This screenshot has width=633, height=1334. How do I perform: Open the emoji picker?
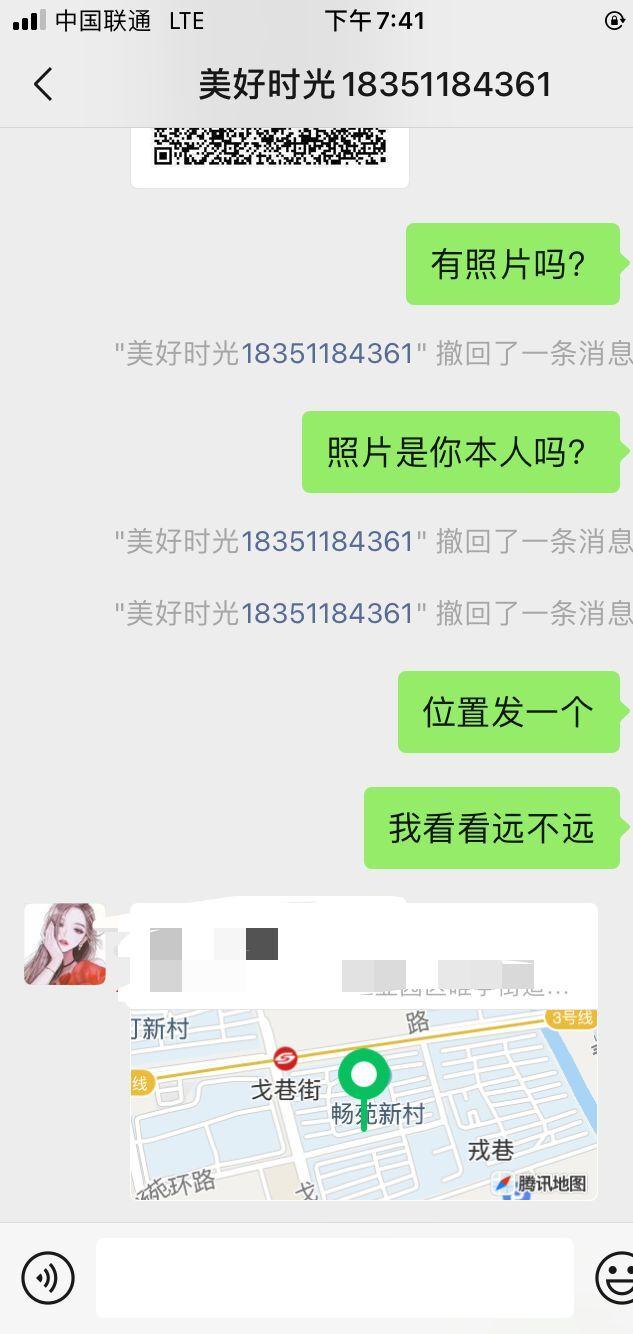615,1277
